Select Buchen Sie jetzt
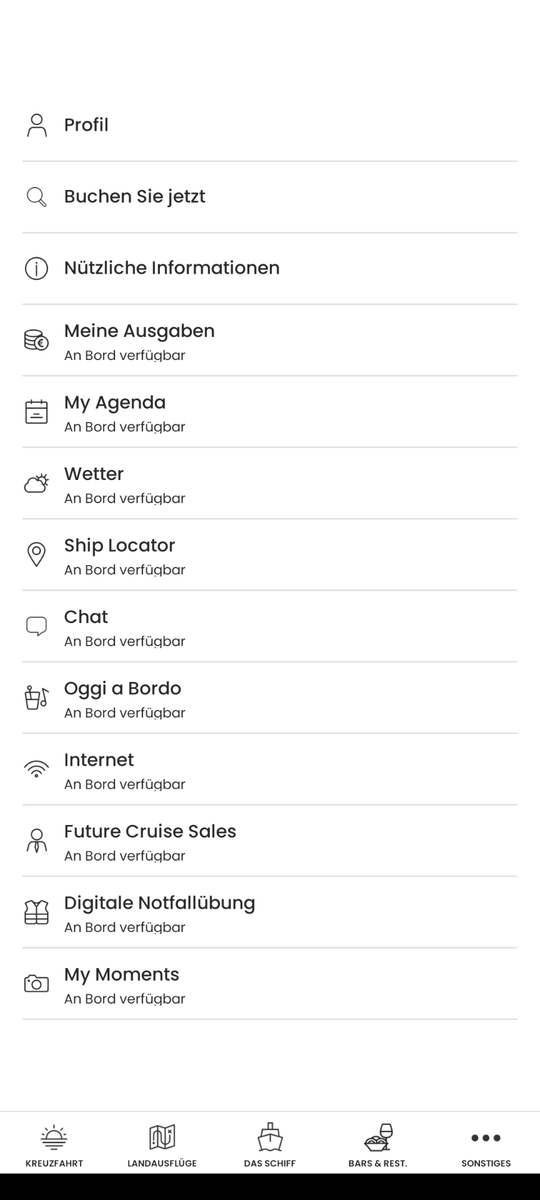 pos(270,197)
